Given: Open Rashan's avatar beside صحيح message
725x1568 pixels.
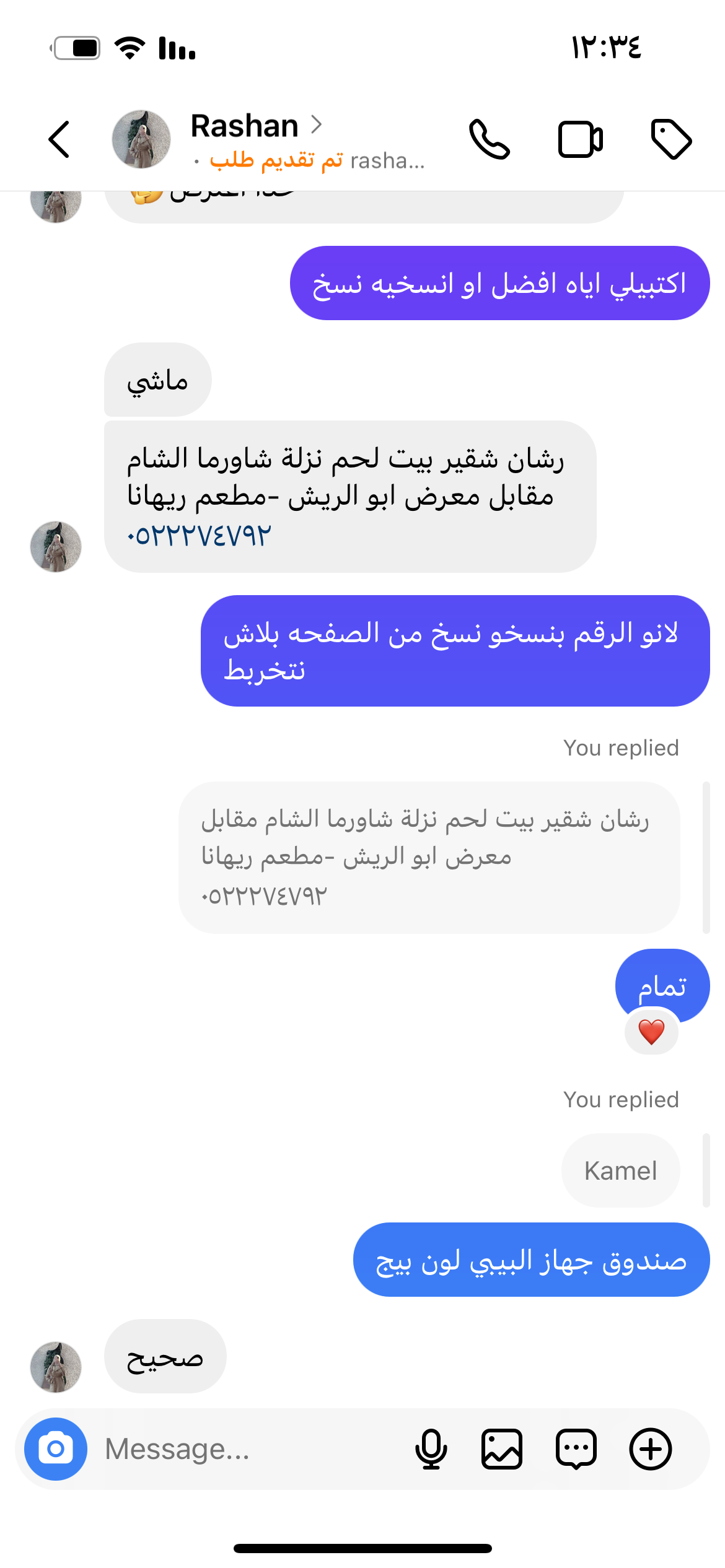Looking at the screenshot, I should (x=56, y=1367).
